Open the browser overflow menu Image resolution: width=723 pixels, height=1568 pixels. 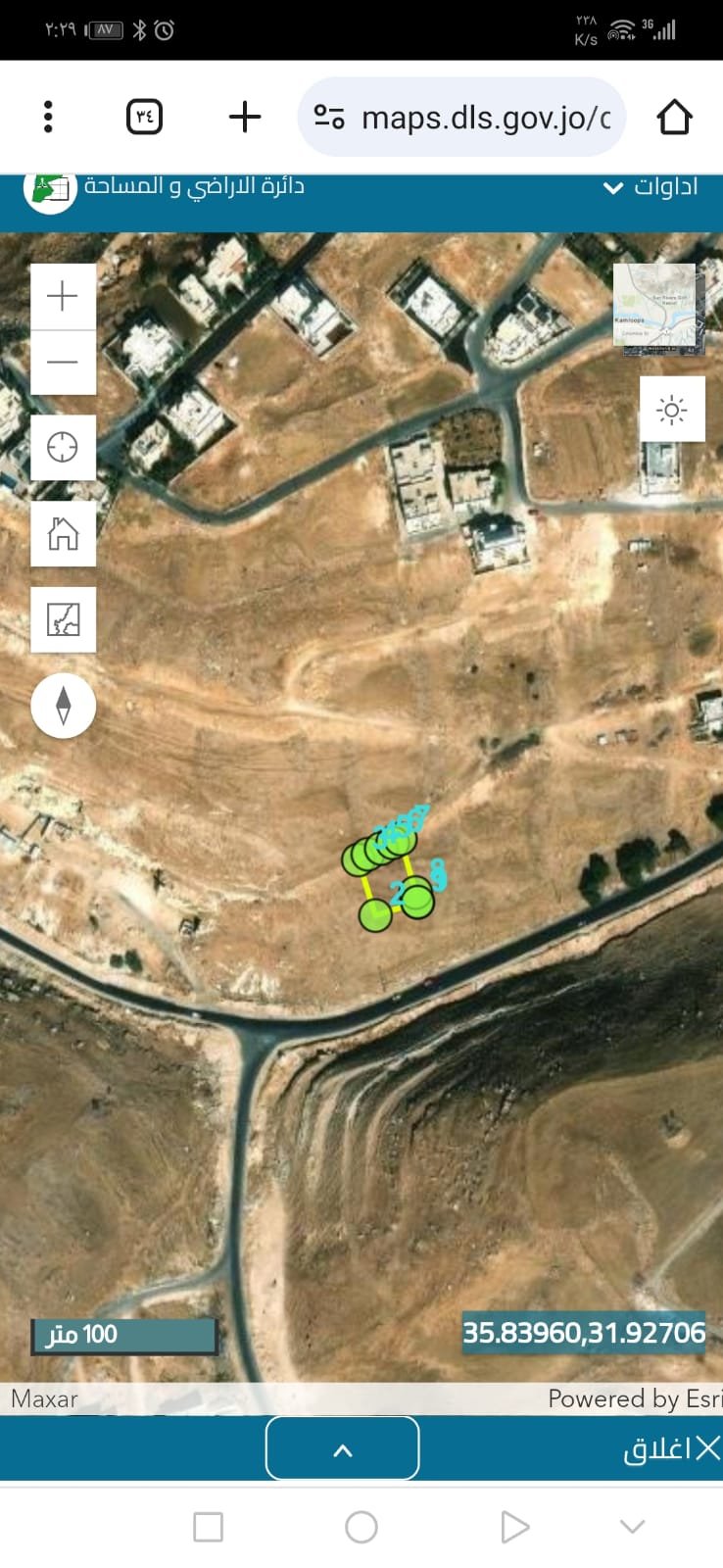pos(48,117)
